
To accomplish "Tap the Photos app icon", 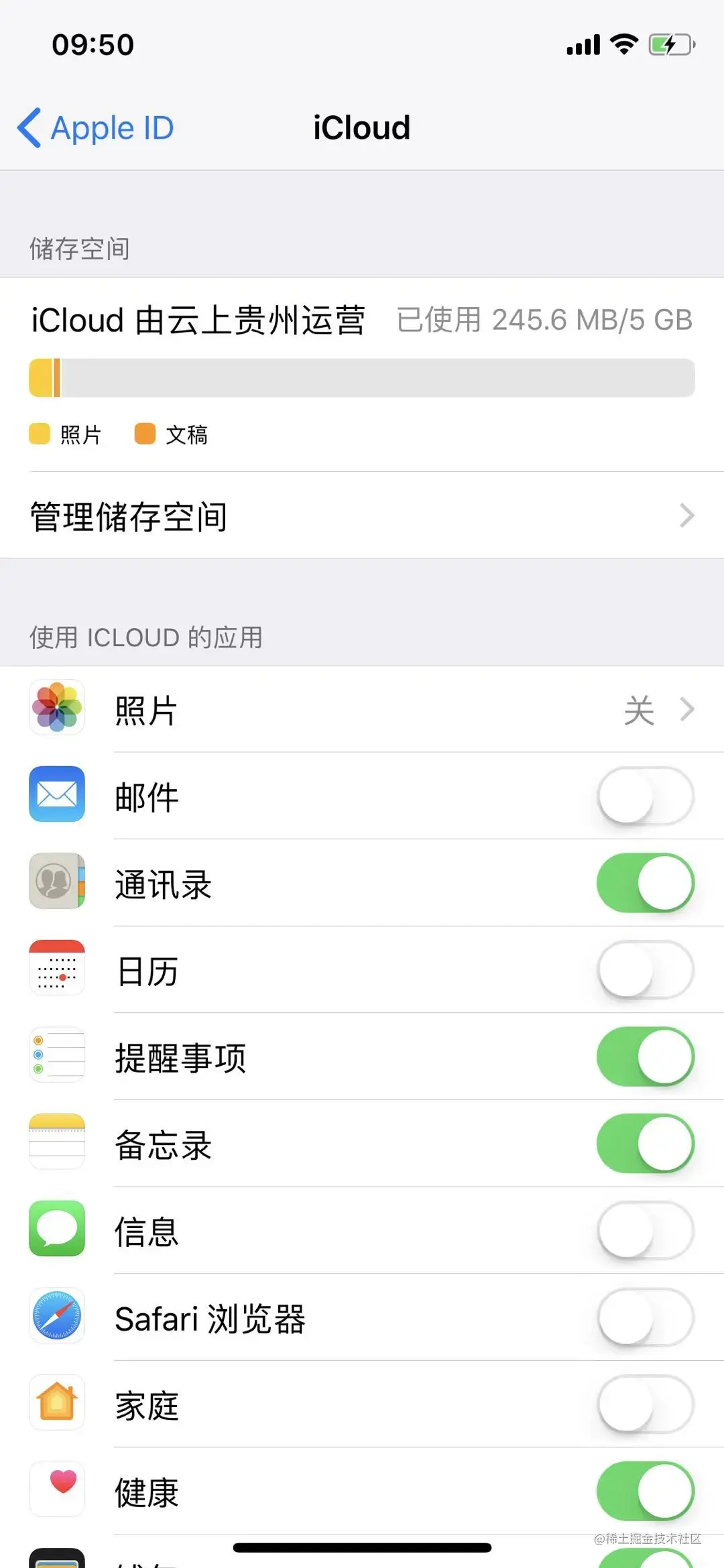I will (x=57, y=709).
